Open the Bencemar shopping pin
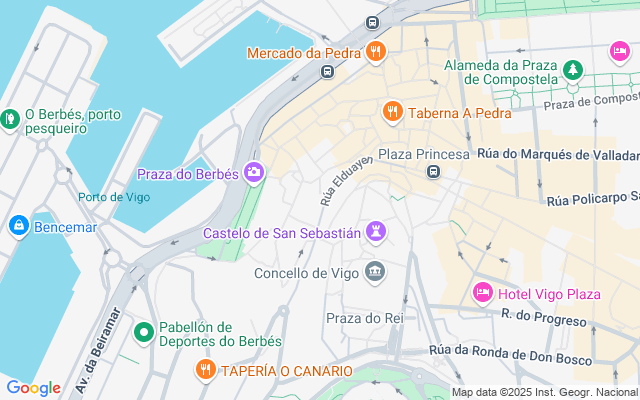Viewport: 640px width, 400px height. (x=17, y=227)
